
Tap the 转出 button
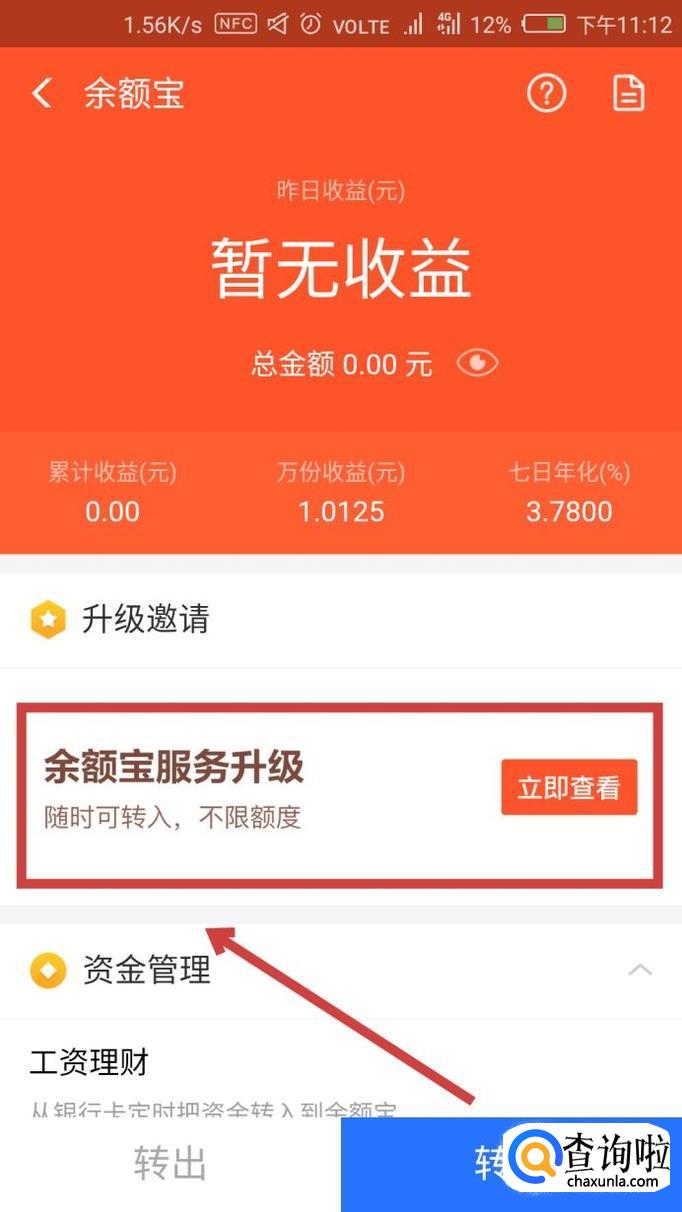(170, 1163)
